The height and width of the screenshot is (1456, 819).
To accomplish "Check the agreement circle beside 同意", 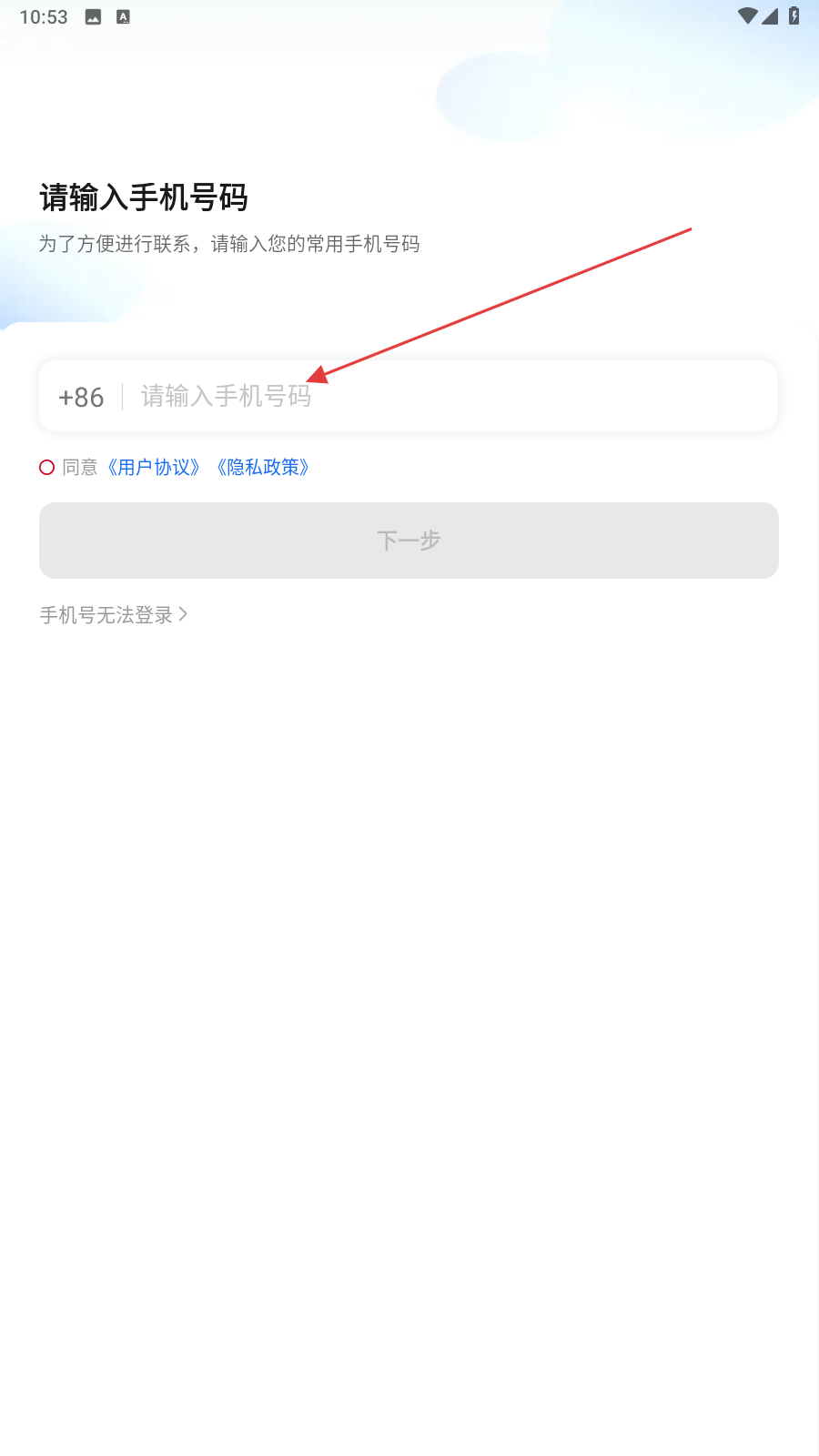I will [x=47, y=468].
